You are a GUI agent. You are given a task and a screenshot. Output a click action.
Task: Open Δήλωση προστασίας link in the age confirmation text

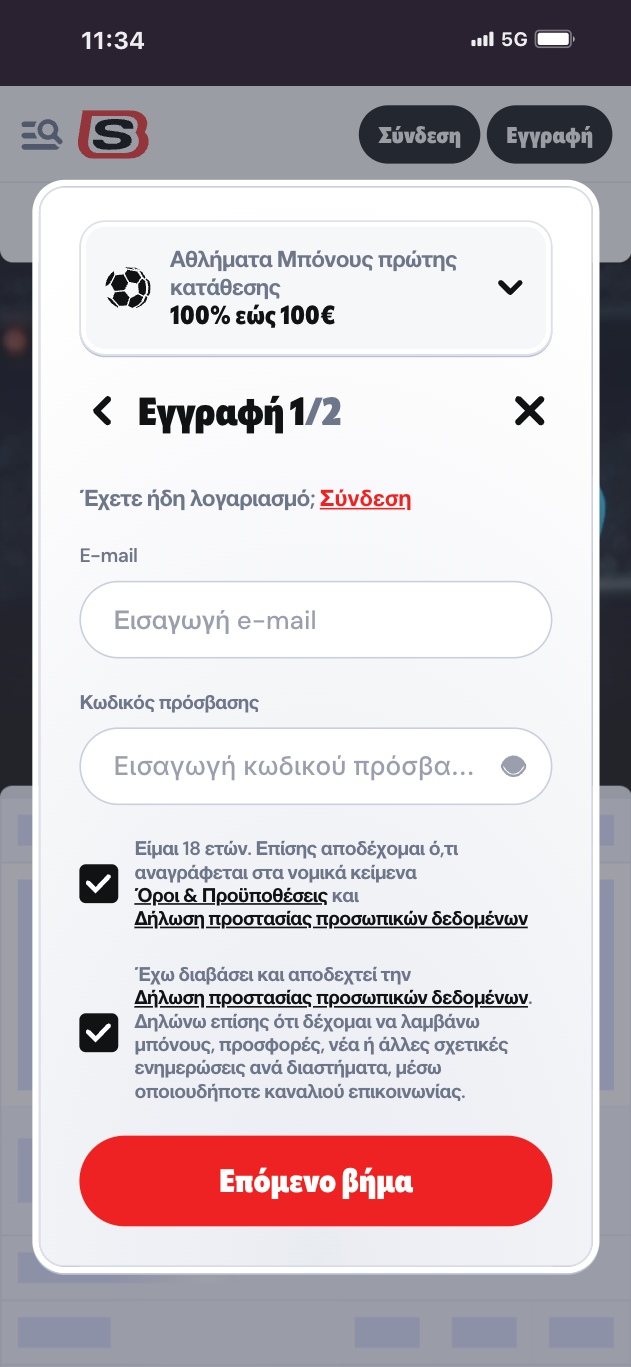pyautogui.click(x=331, y=918)
